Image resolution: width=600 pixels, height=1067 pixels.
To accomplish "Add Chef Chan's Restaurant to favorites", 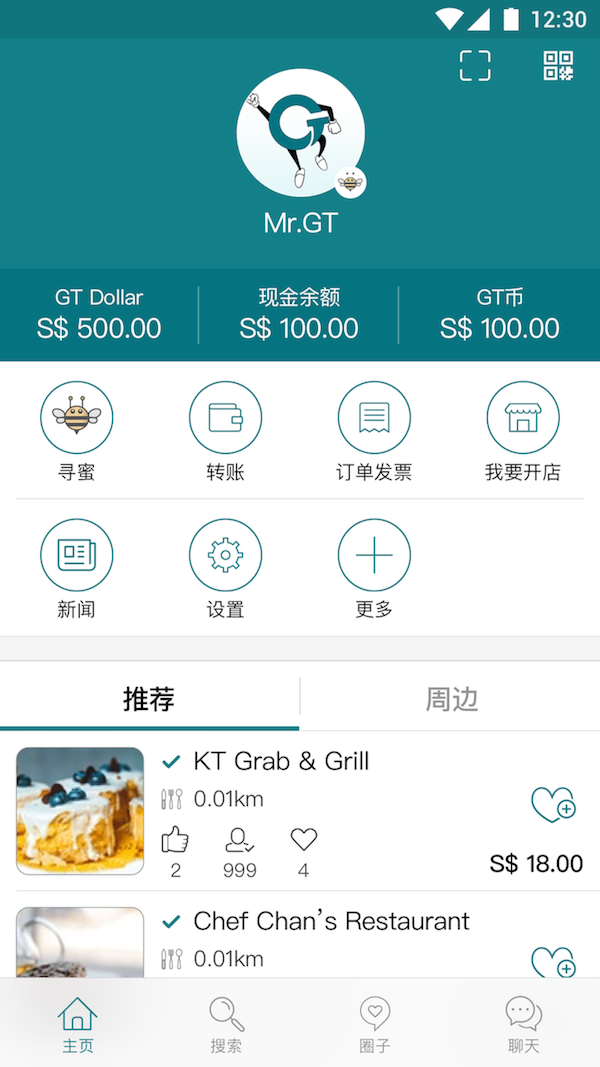I will (x=552, y=962).
